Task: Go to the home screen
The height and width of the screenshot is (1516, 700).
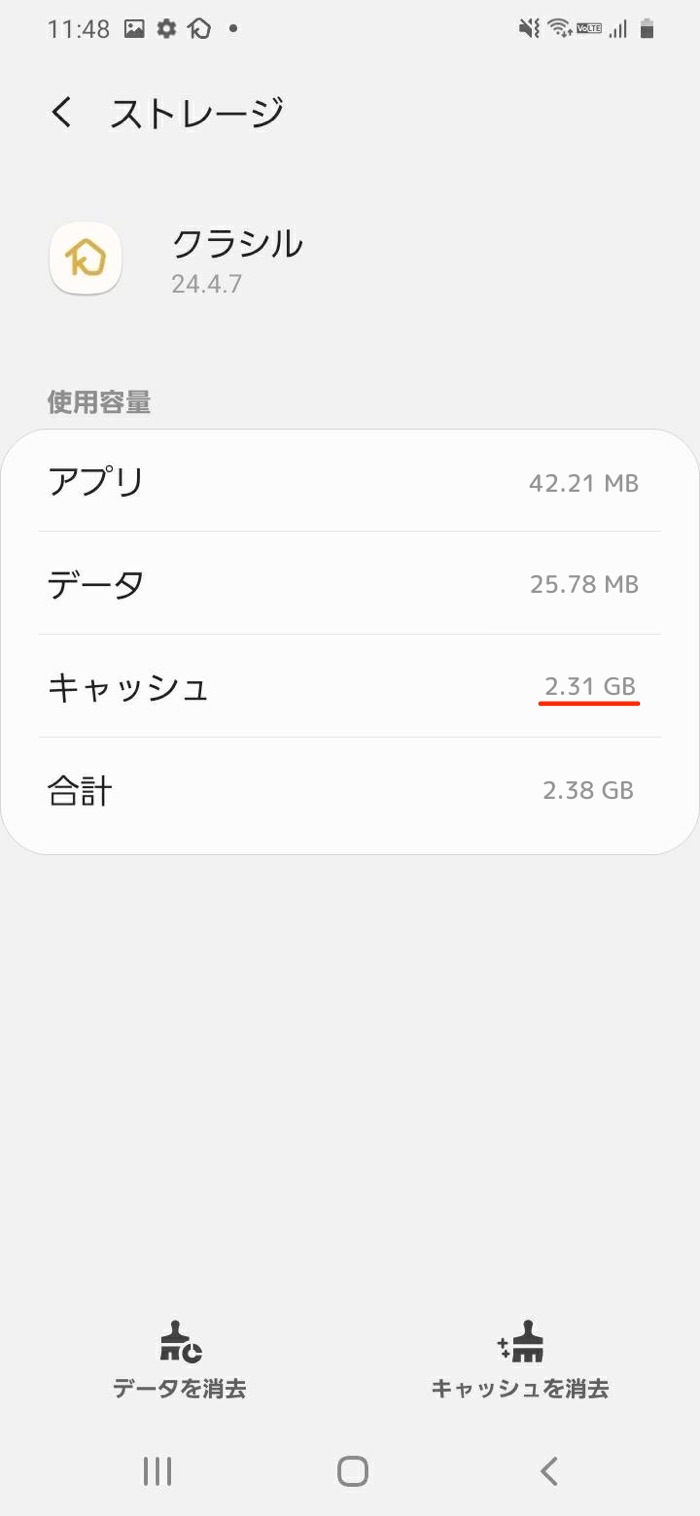Action: [352, 1470]
